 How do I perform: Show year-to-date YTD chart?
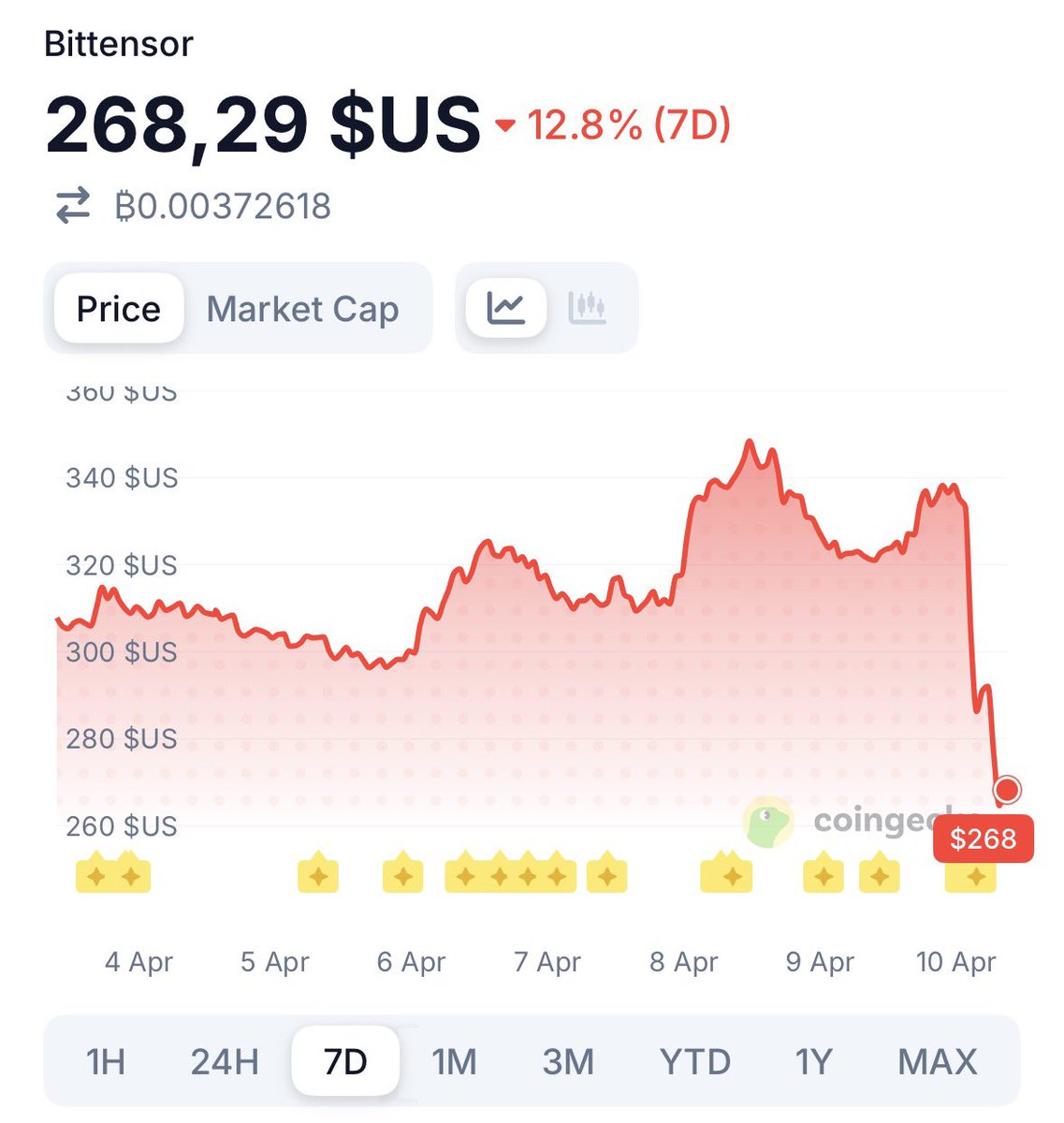point(695,1062)
